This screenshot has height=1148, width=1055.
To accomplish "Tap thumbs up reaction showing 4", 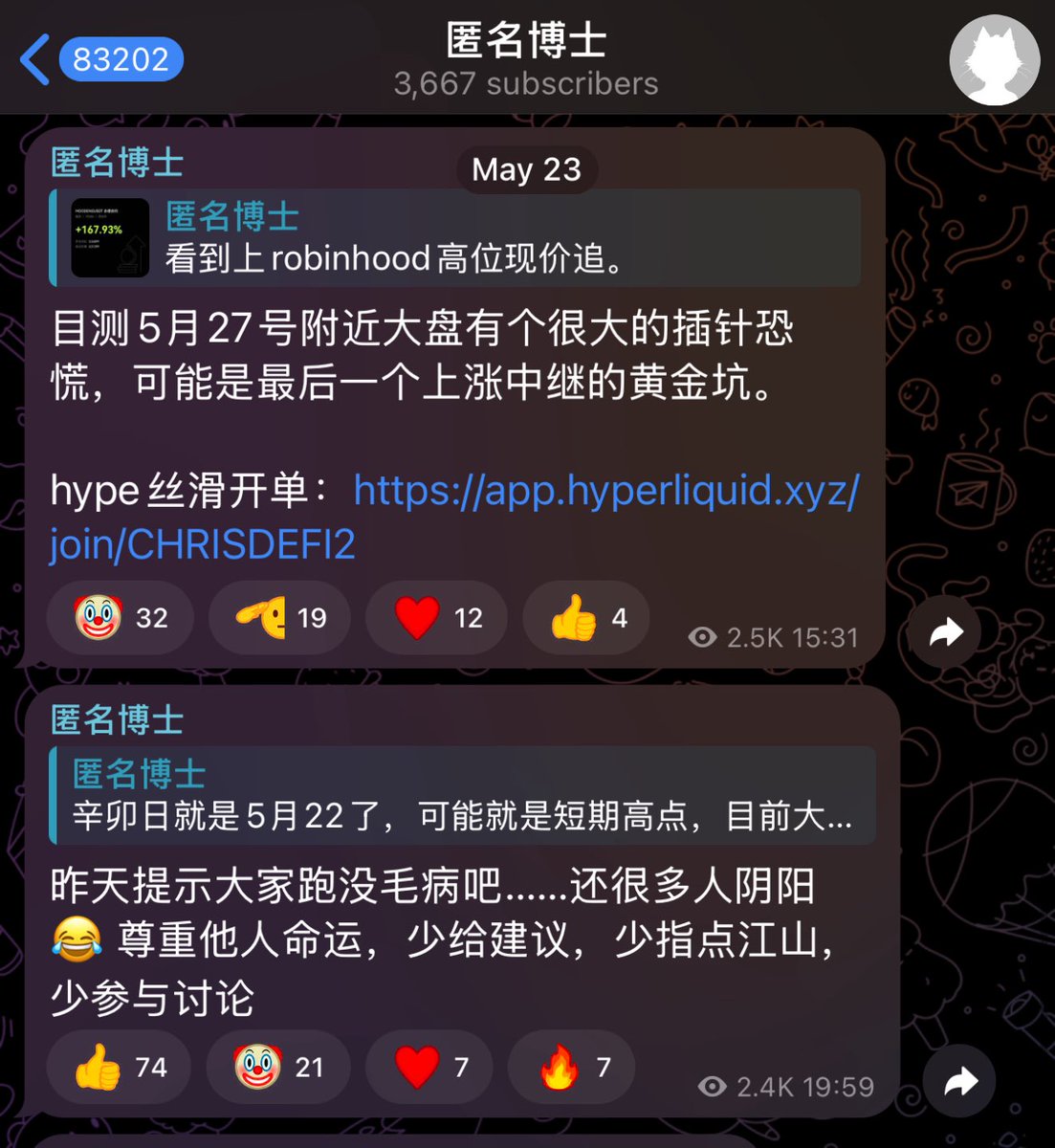I will 587,618.
